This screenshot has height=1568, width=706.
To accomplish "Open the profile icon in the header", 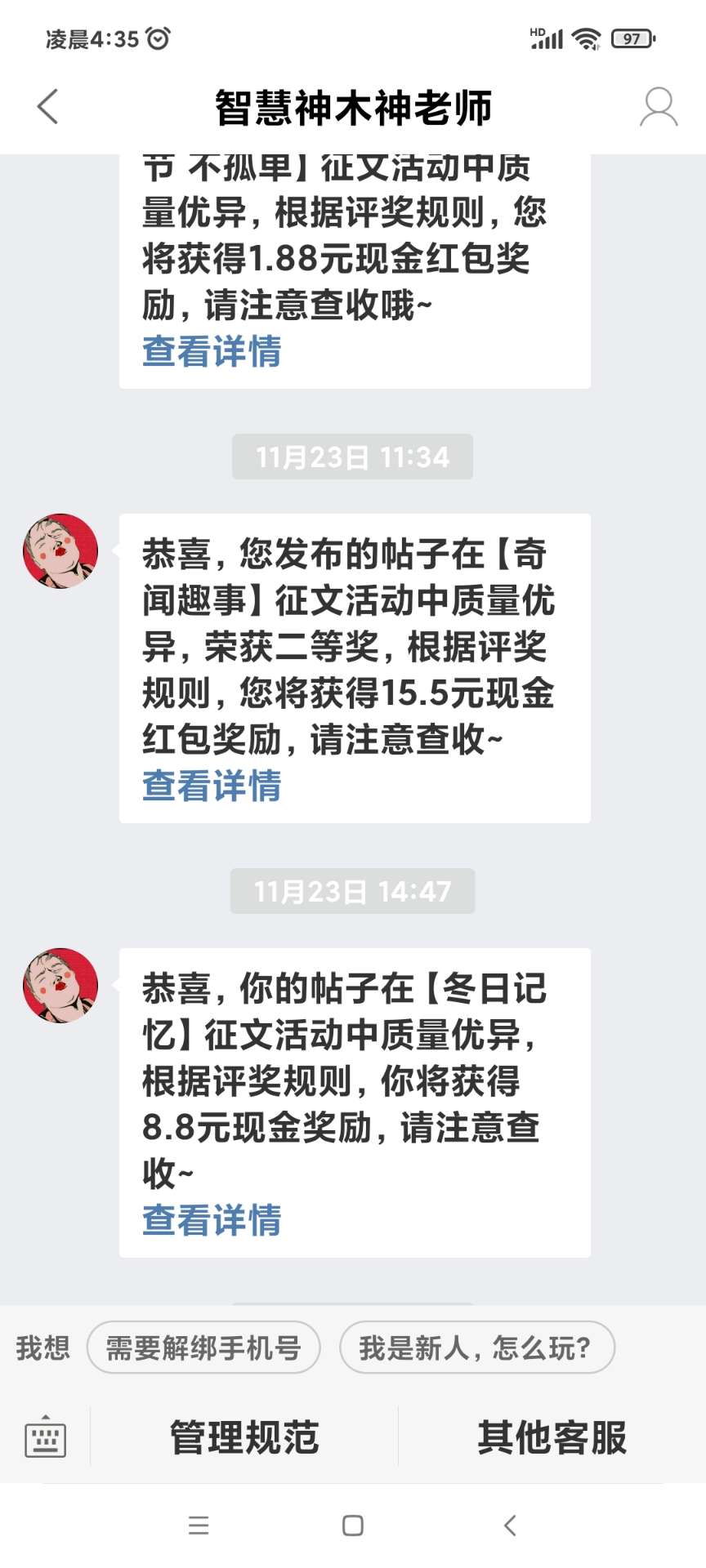I will click(658, 107).
